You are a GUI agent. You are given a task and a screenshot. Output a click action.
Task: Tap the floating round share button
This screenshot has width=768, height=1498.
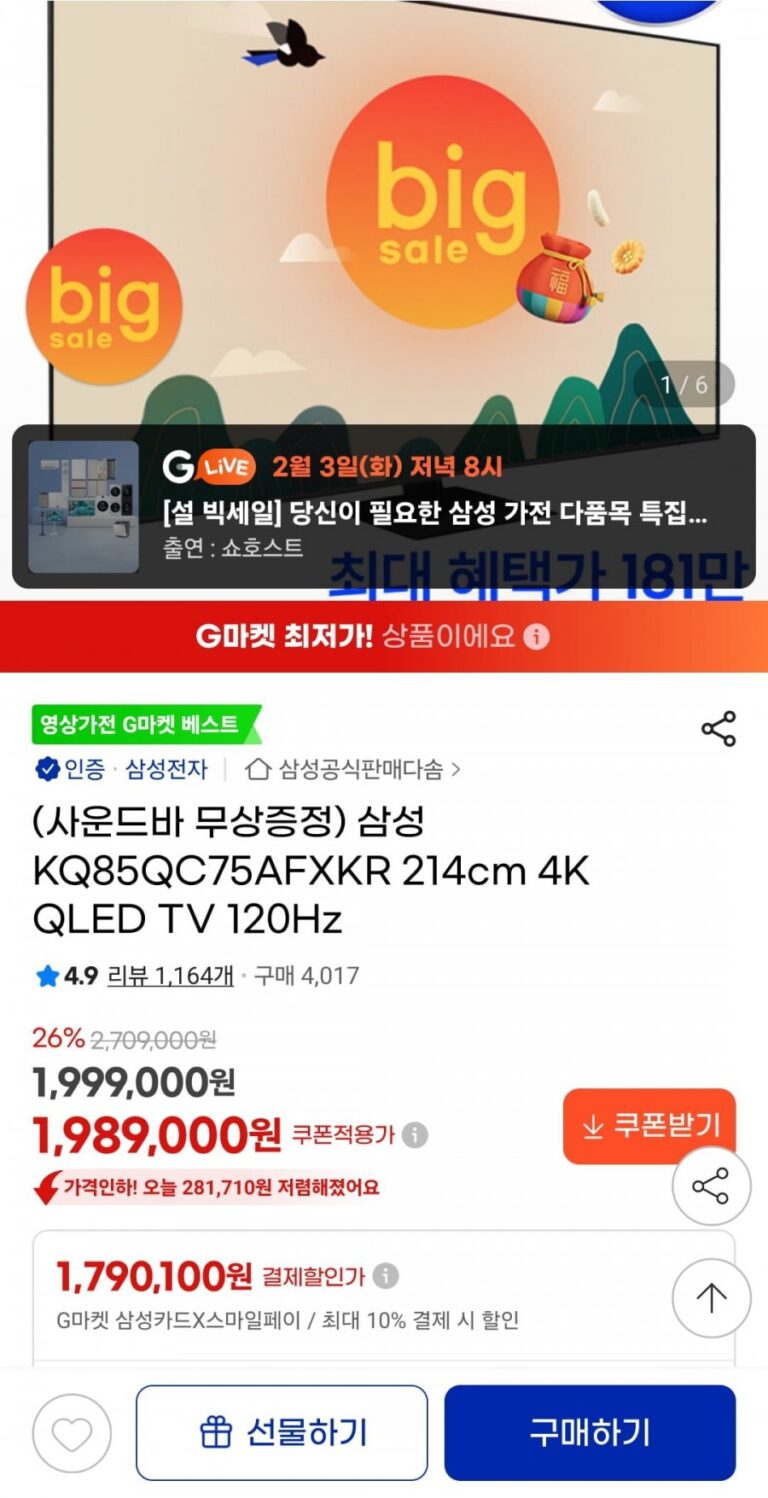[x=710, y=1187]
